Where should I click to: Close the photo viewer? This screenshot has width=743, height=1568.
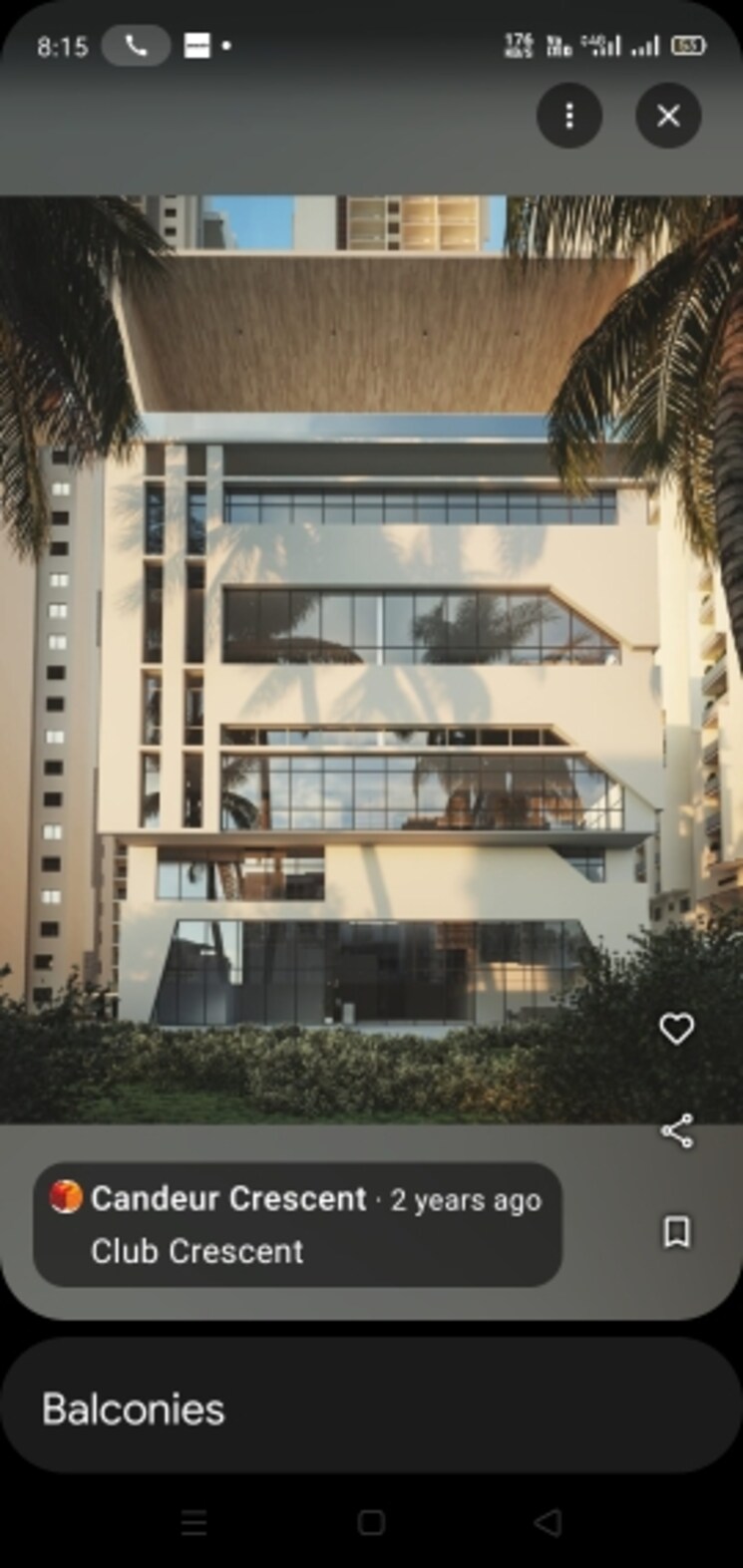pyautogui.click(x=668, y=116)
